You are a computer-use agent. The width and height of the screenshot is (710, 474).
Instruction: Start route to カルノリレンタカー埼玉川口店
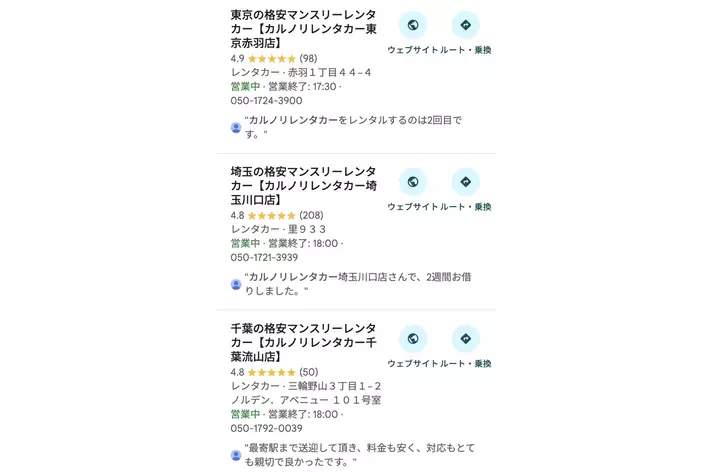pos(465,182)
